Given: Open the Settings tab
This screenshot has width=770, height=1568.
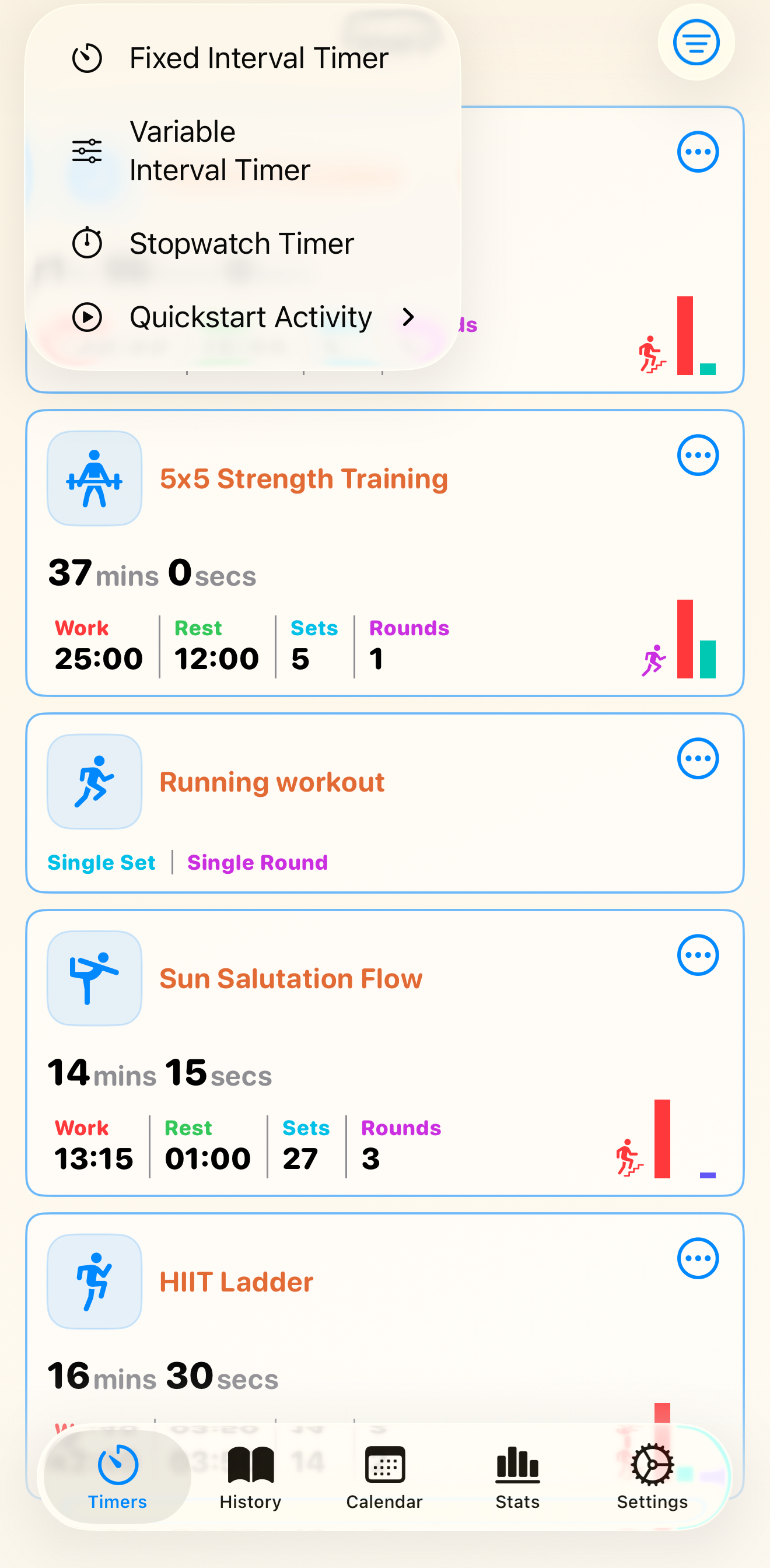Looking at the screenshot, I should coord(652,1479).
